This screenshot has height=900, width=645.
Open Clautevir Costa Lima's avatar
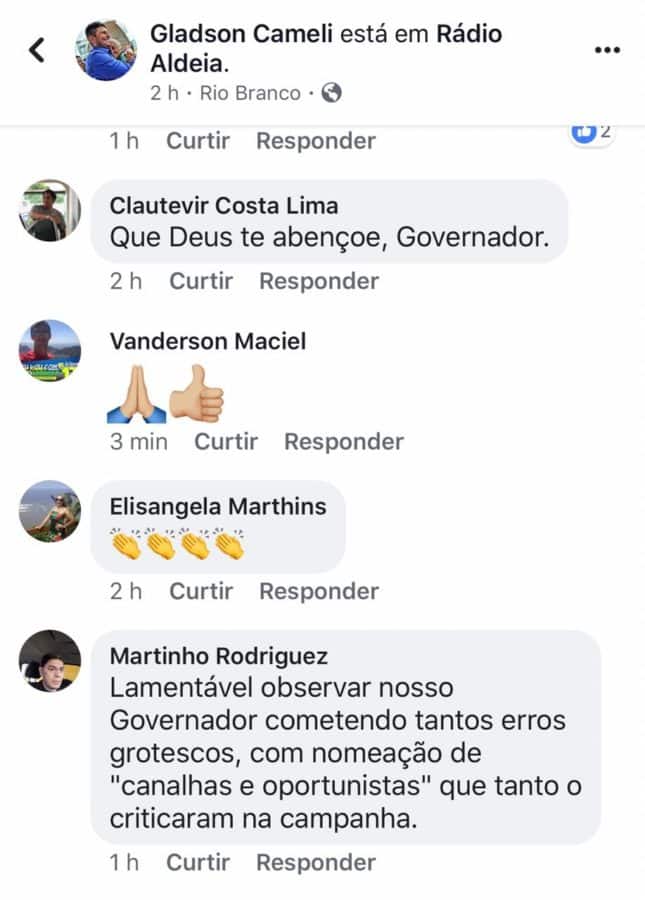tap(50, 211)
